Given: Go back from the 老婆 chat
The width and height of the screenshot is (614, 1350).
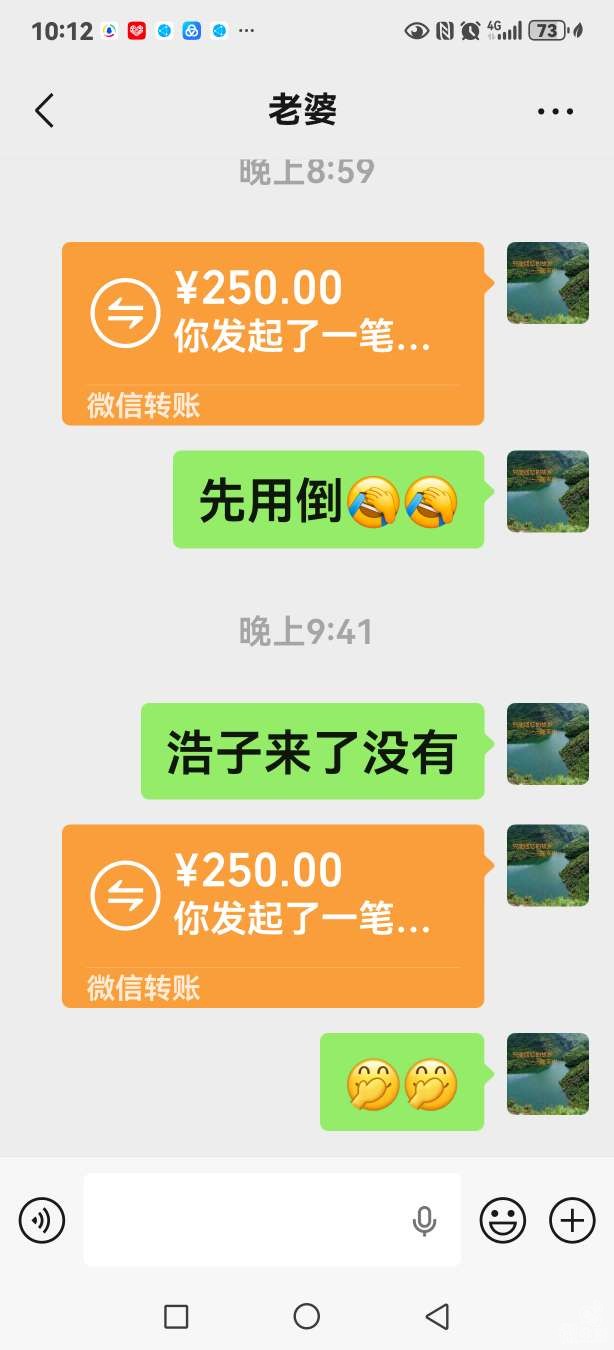Looking at the screenshot, I should (x=44, y=111).
